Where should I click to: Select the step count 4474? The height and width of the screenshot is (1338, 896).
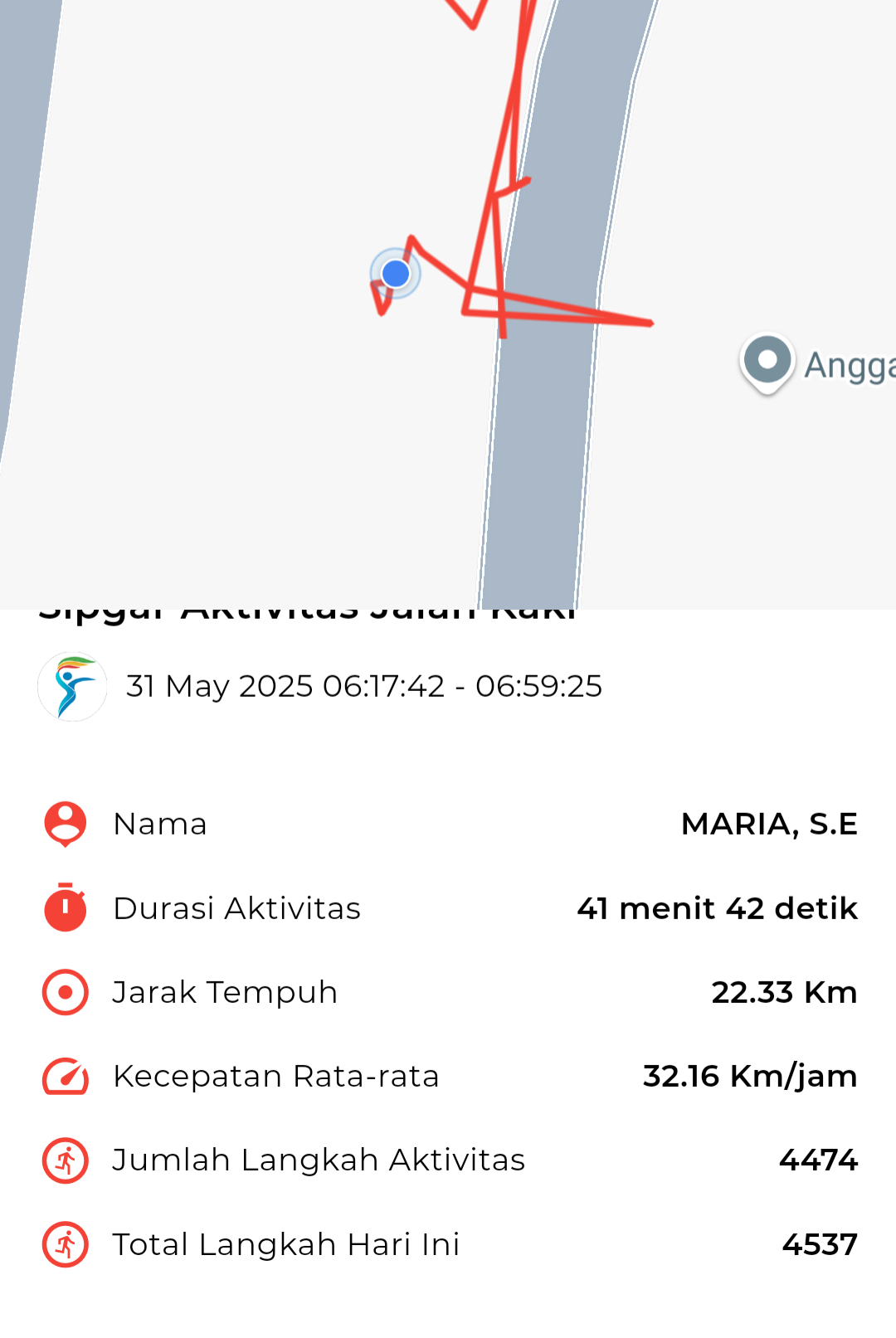[x=817, y=1160]
